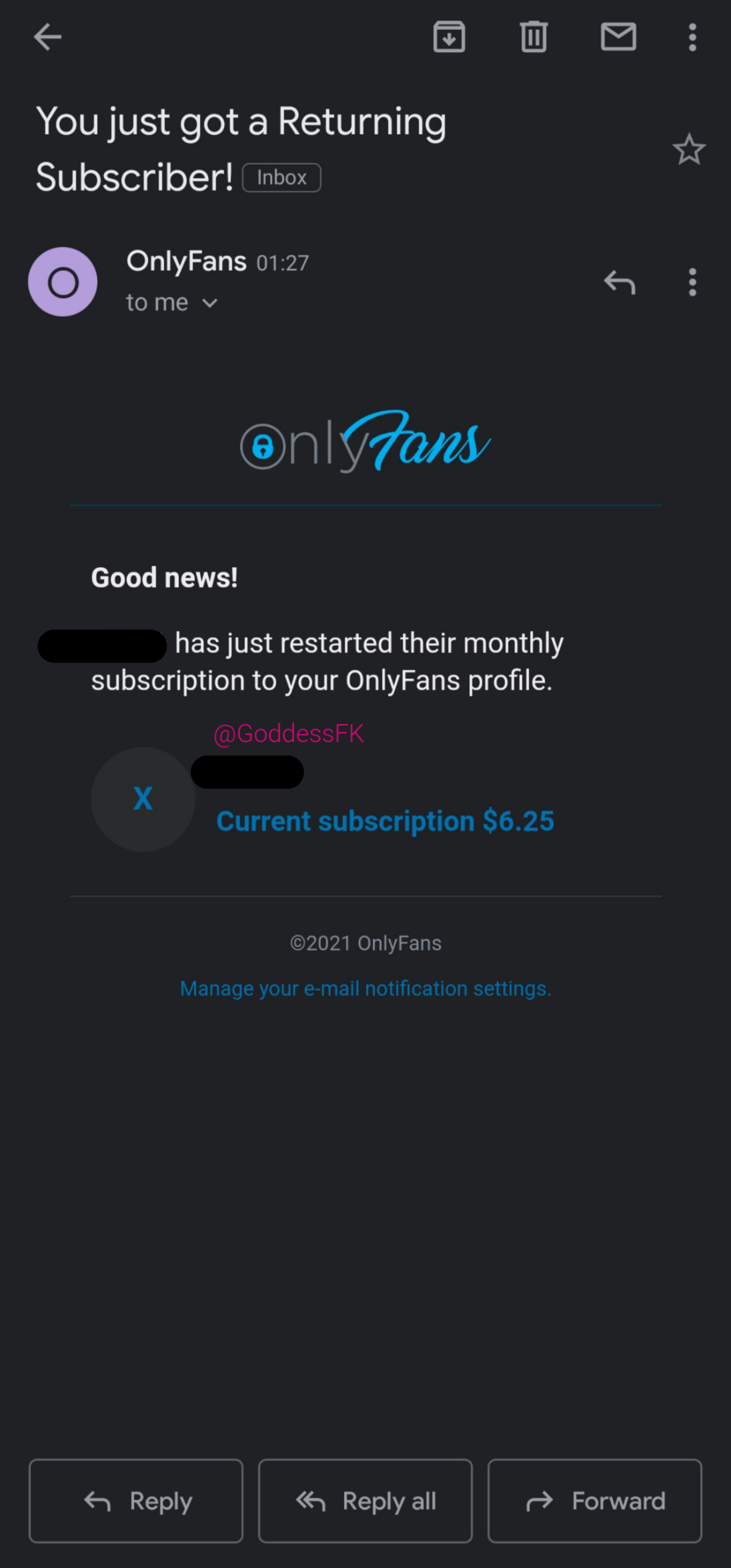Tap the back arrow to return to inbox
The width and height of the screenshot is (731, 1568).
[x=47, y=37]
